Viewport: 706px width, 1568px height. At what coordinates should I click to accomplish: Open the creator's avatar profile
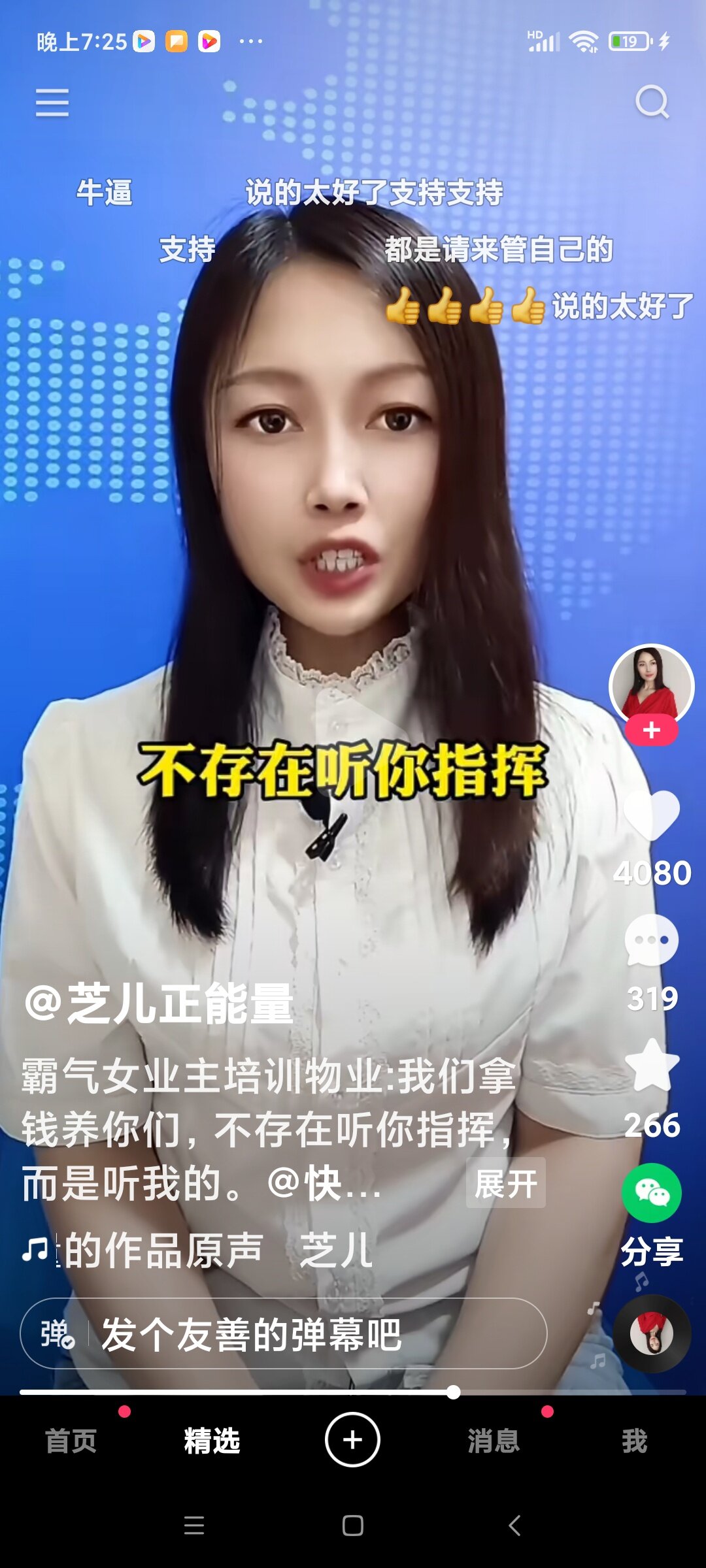pyautogui.click(x=651, y=685)
